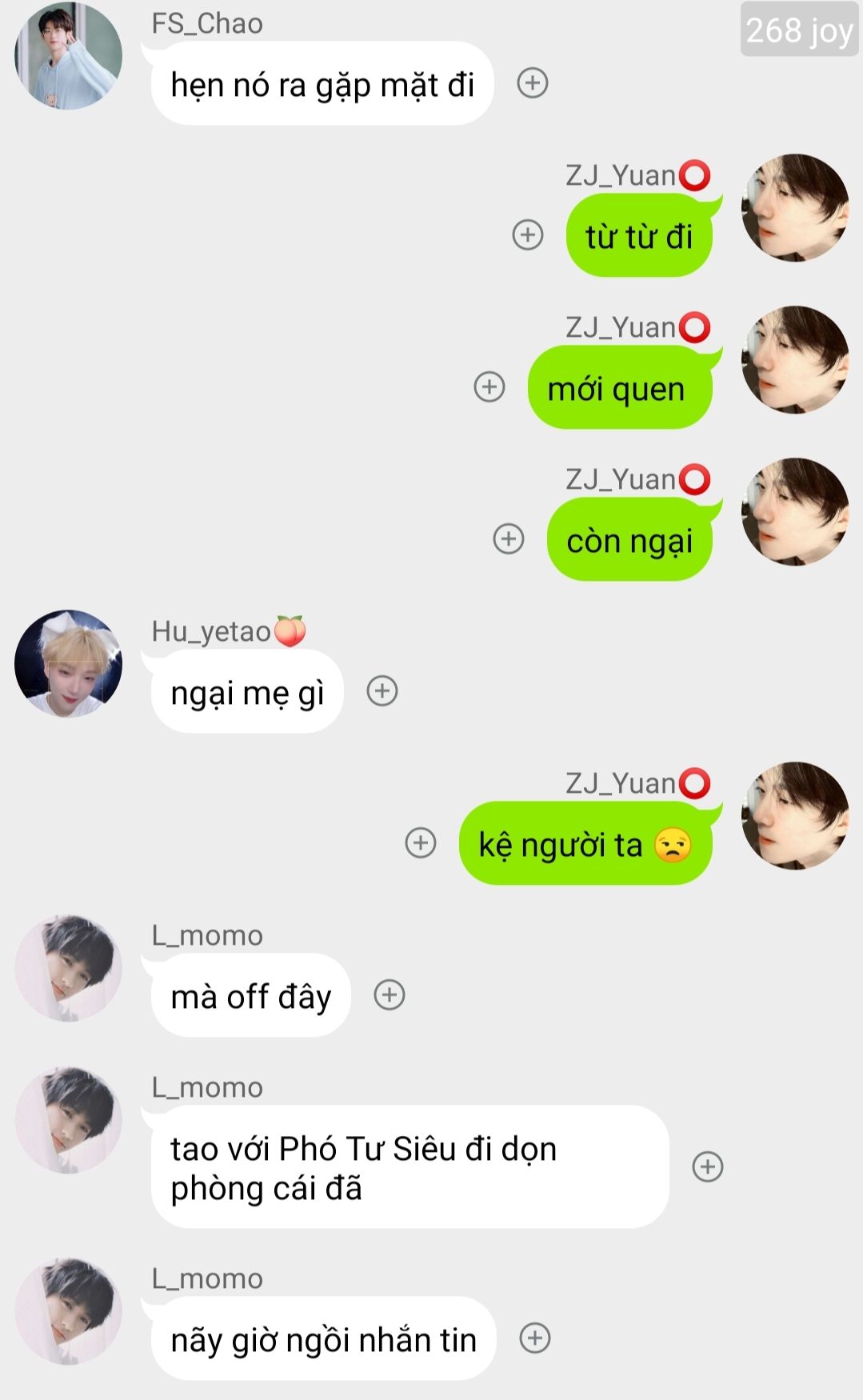Image resolution: width=863 pixels, height=1400 pixels.
Task: Tap the plus icon beside "ngại mẹ gì"
Action: 382,690
